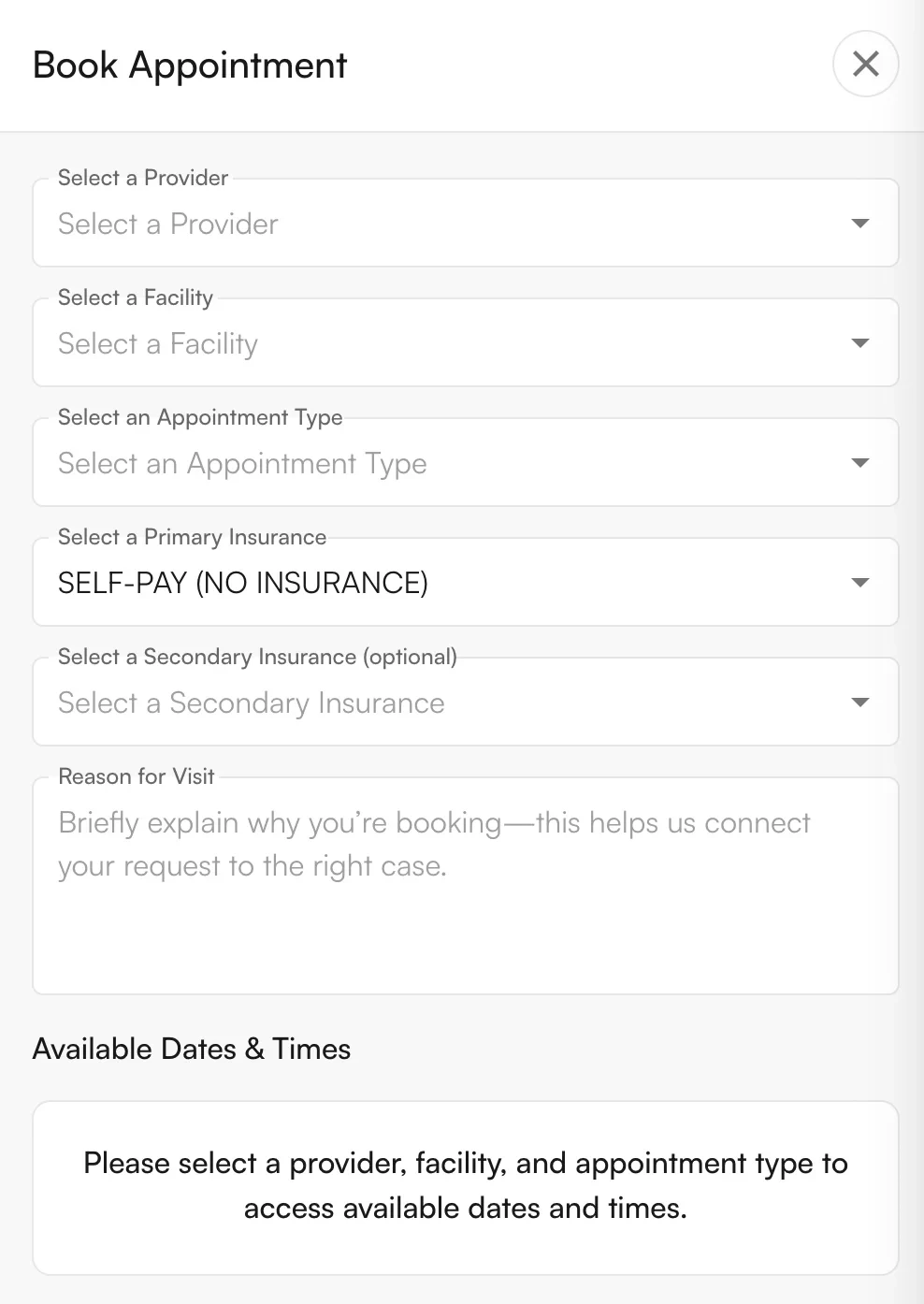Click the Facility dropdown chevron icon
Image resolution: width=924 pixels, height=1304 pixels.
point(859,342)
